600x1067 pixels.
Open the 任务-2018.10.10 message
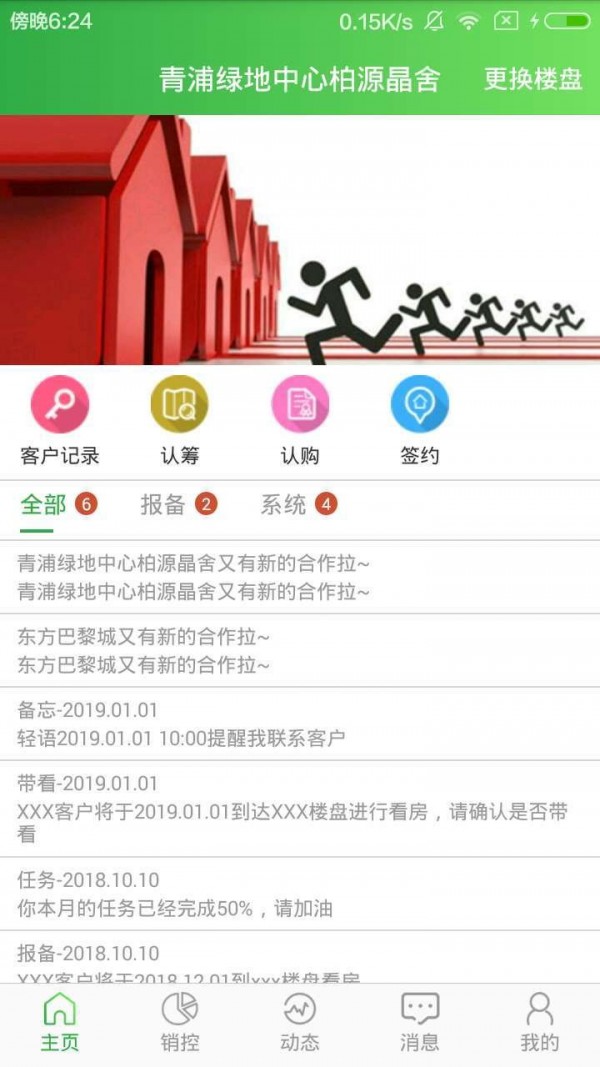pyautogui.click(x=300, y=894)
